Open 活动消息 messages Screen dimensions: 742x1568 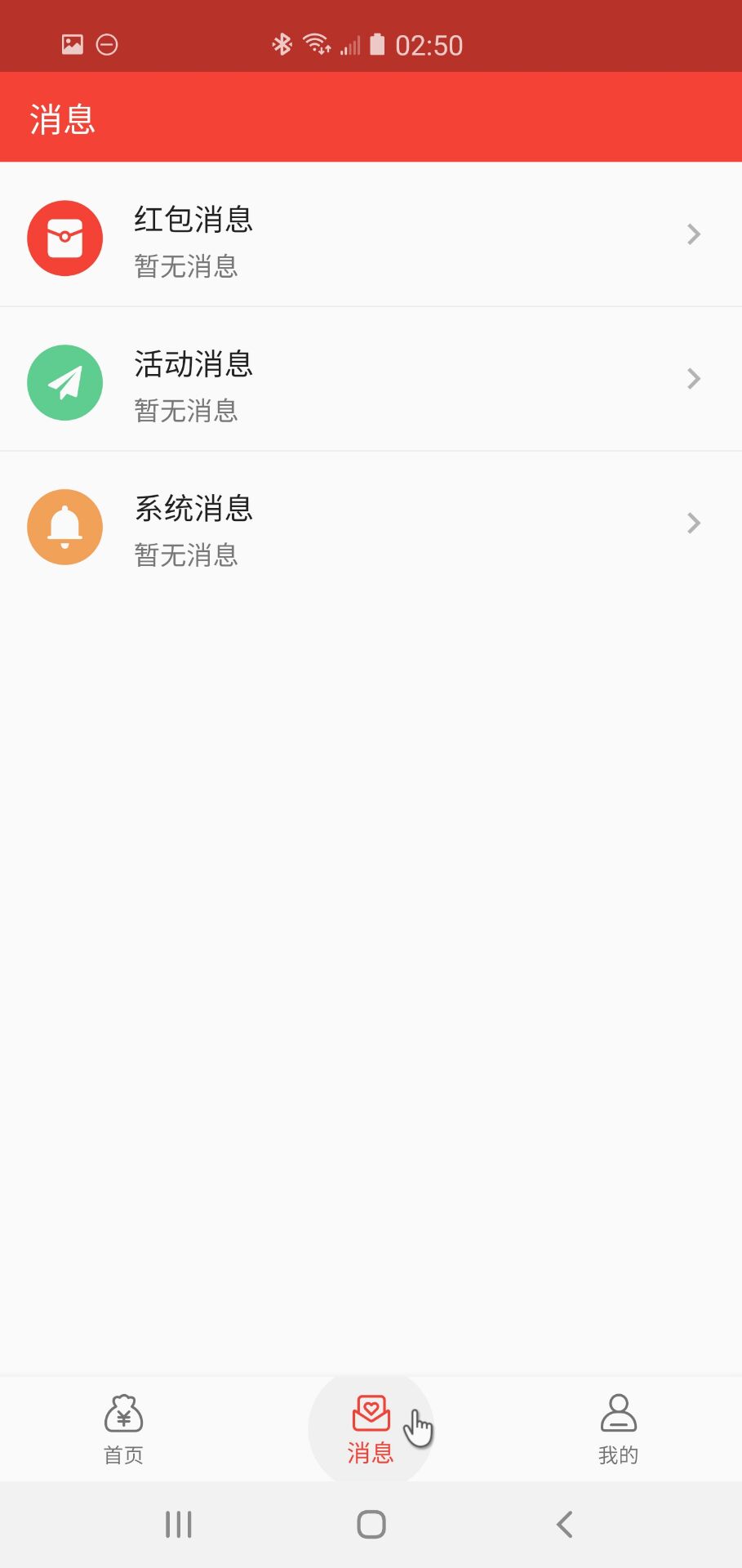[371, 380]
